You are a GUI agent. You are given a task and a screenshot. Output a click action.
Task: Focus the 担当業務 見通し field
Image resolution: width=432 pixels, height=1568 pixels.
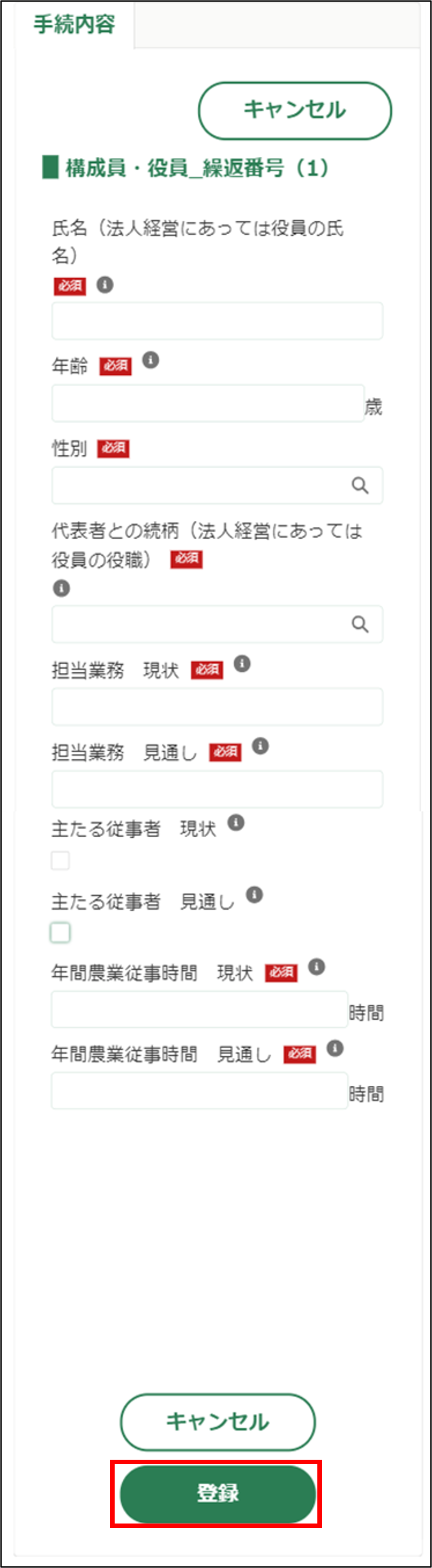[x=217, y=789]
